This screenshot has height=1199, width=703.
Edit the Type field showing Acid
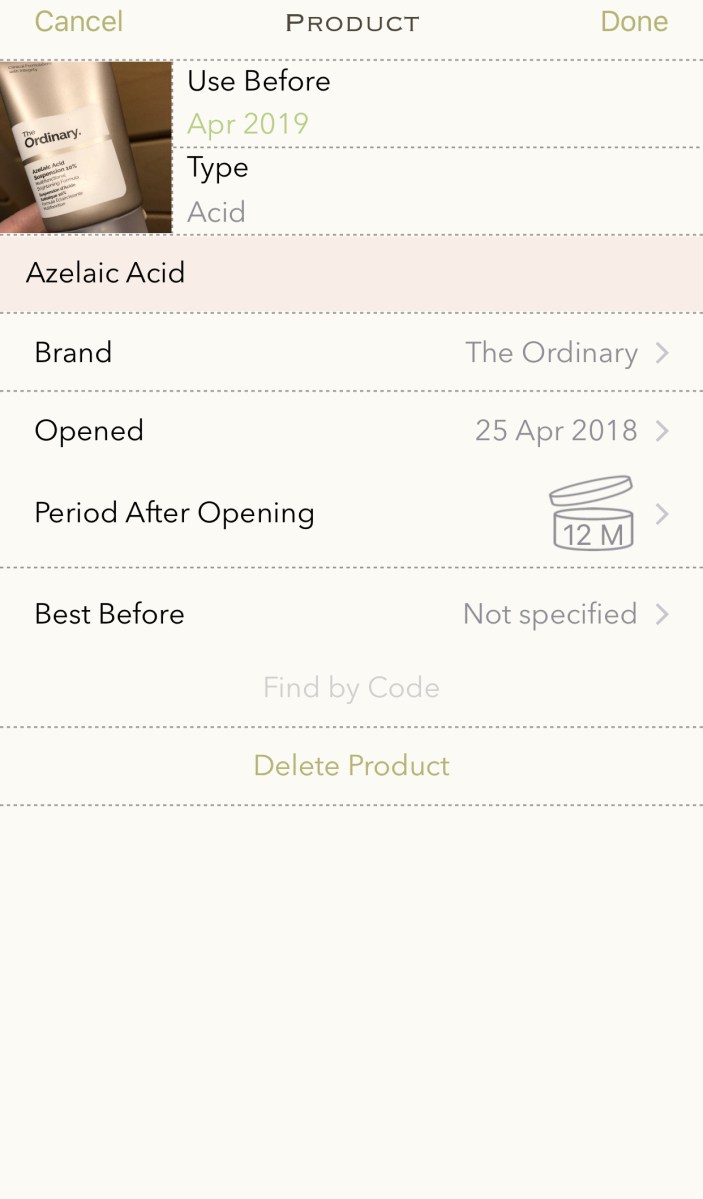coord(438,191)
